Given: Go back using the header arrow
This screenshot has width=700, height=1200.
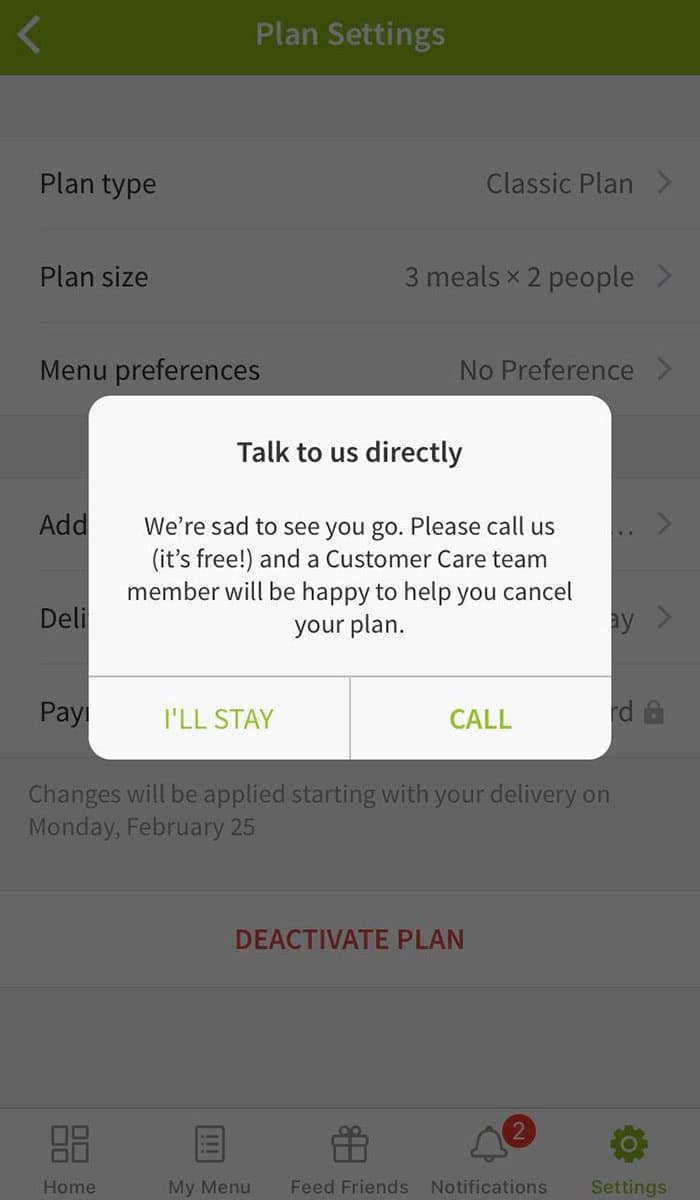Looking at the screenshot, I should tap(30, 36).
